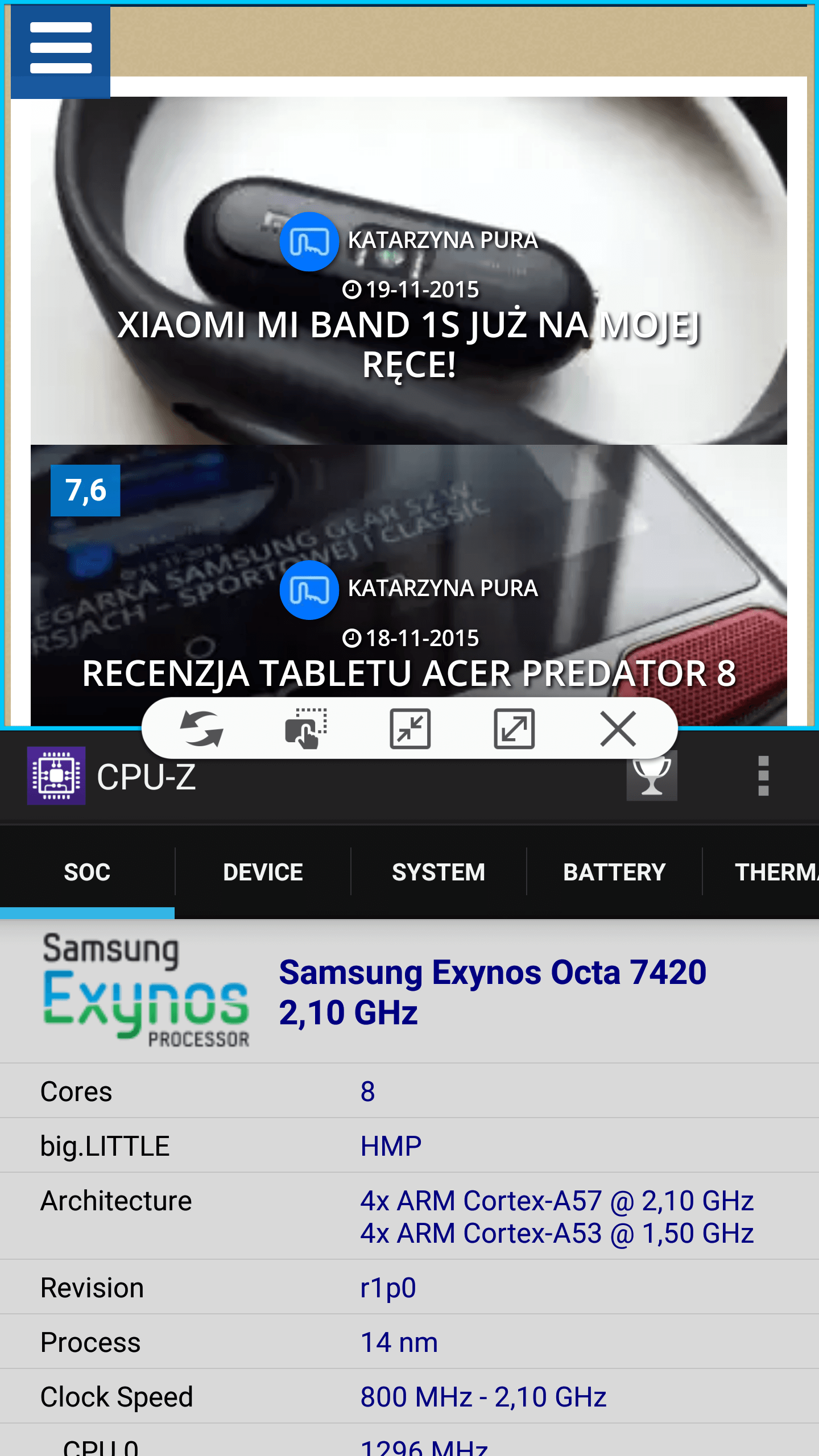Image resolution: width=819 pixels, height=1456 pixels.
Task: Tap the drag content between windows icon
Action: coord(306,729)
